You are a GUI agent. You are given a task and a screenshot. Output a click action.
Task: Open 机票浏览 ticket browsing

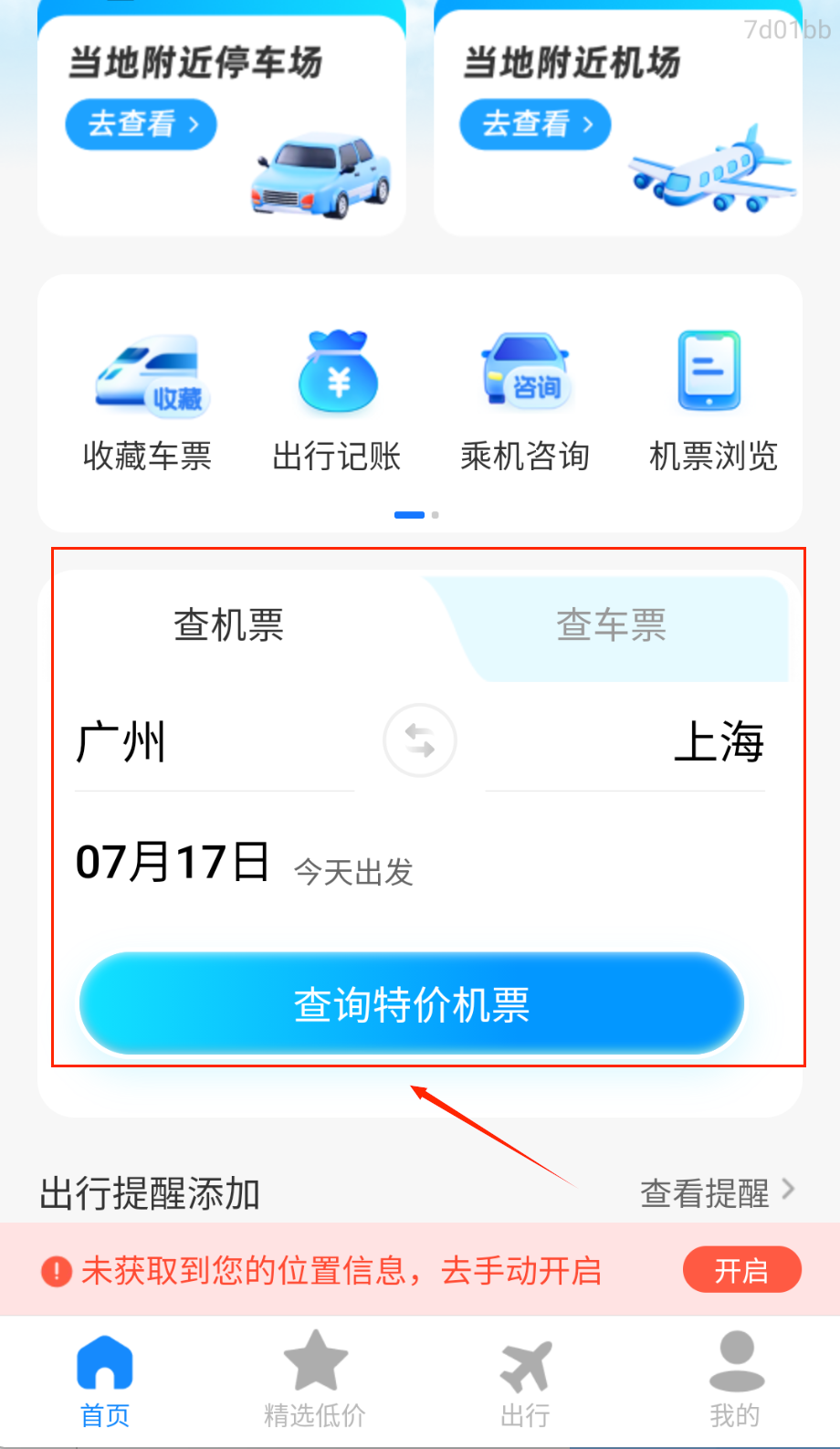pos(712,402)
